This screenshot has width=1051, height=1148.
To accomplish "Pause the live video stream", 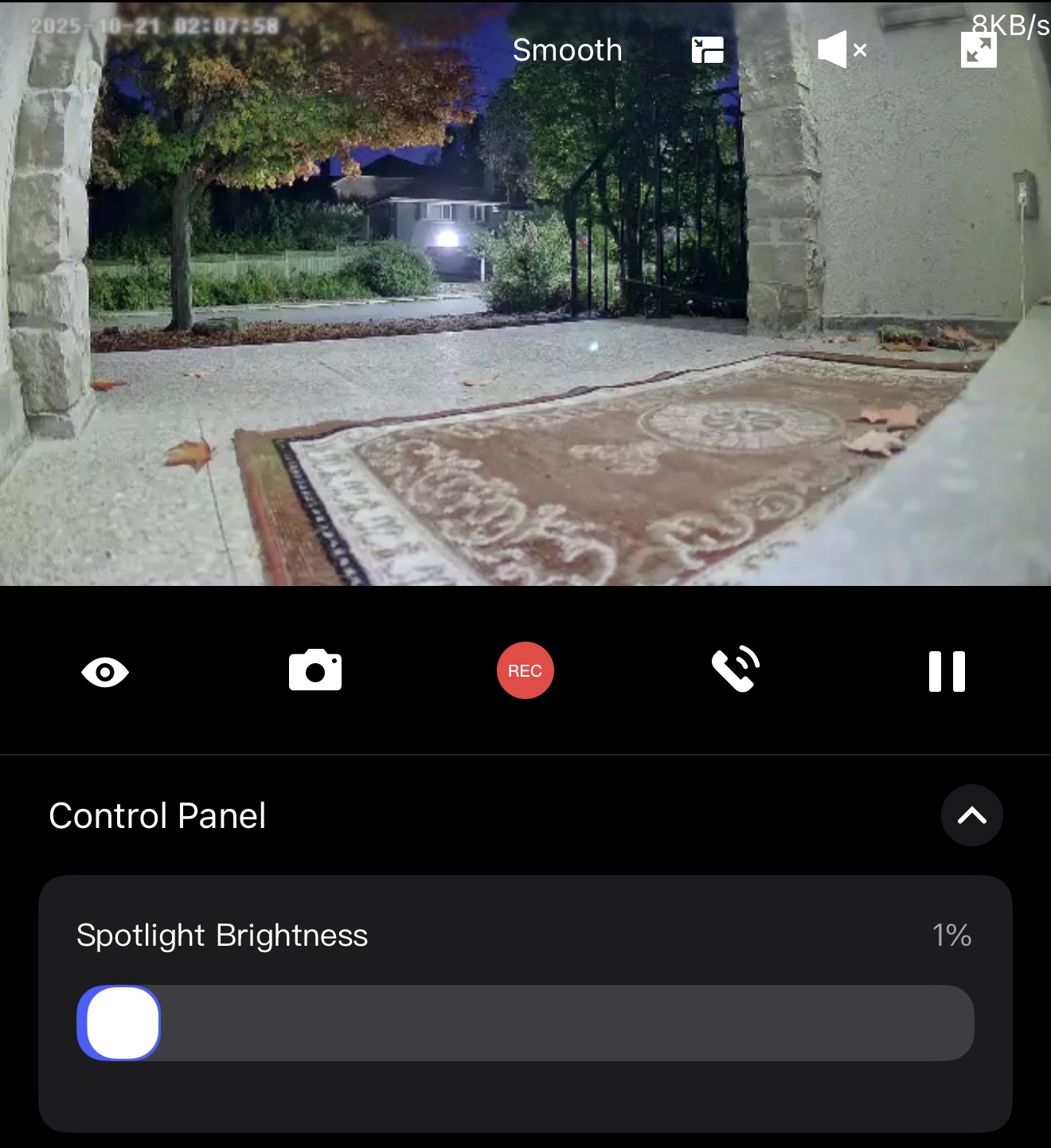I will coord(947,671).
